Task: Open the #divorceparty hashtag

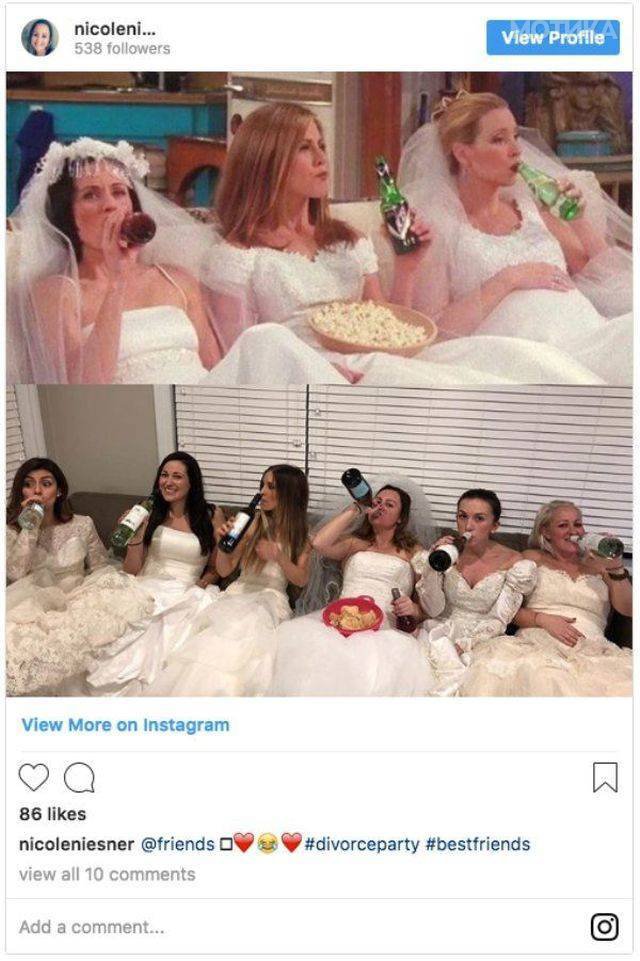Action: pyautogui.click(x=361, y=844)
